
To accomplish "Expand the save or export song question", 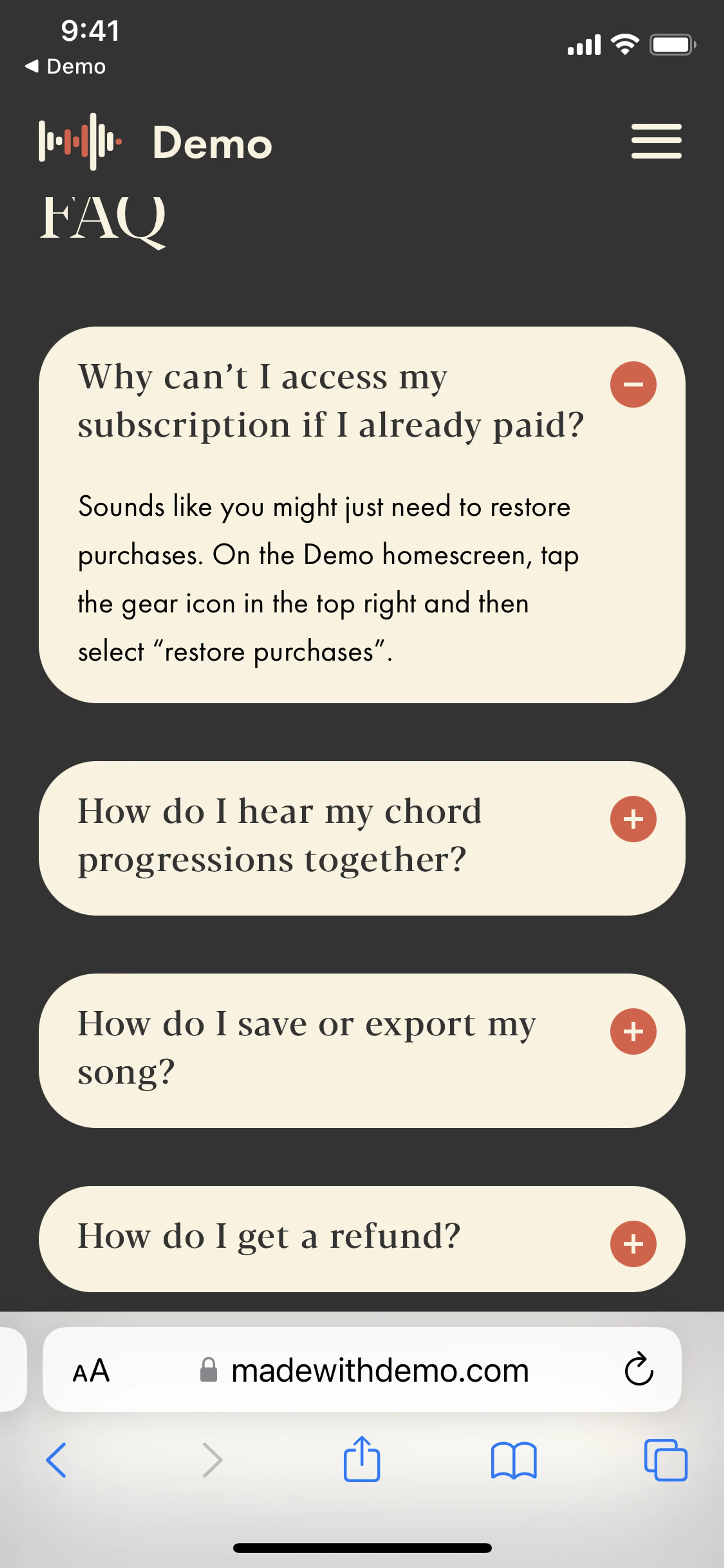I will point(633,1031).
